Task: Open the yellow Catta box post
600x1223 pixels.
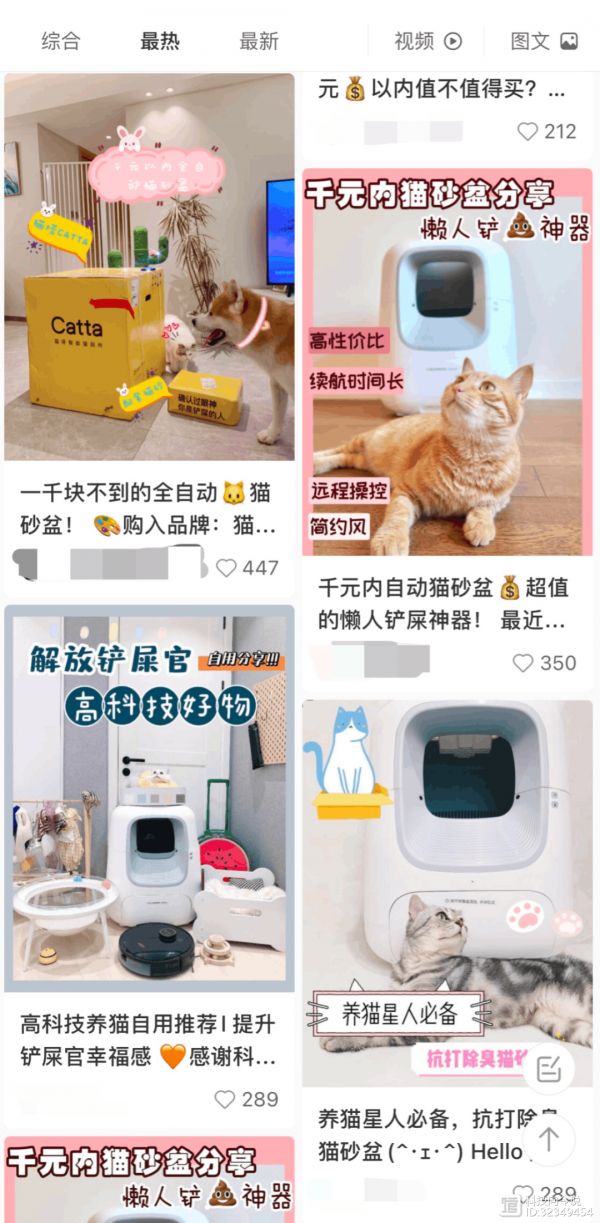Action: [x=149, y=267]
